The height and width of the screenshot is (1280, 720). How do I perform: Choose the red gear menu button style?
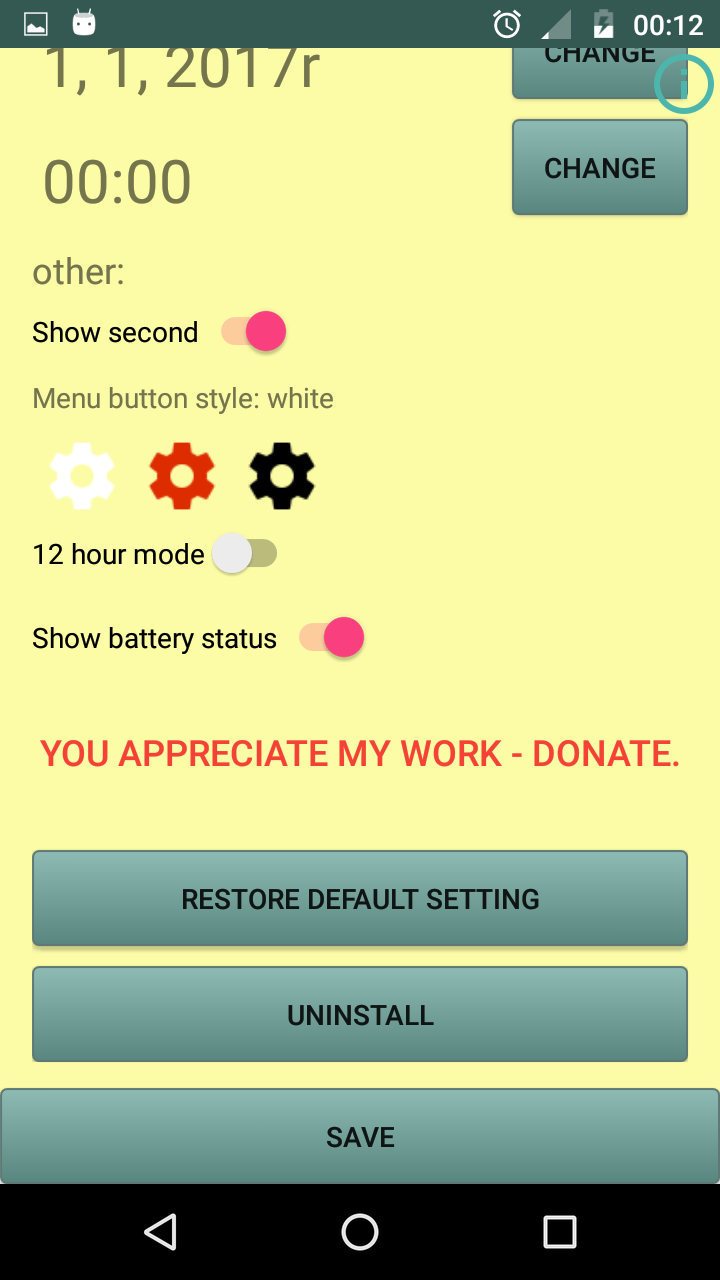(x=182, y=476)
